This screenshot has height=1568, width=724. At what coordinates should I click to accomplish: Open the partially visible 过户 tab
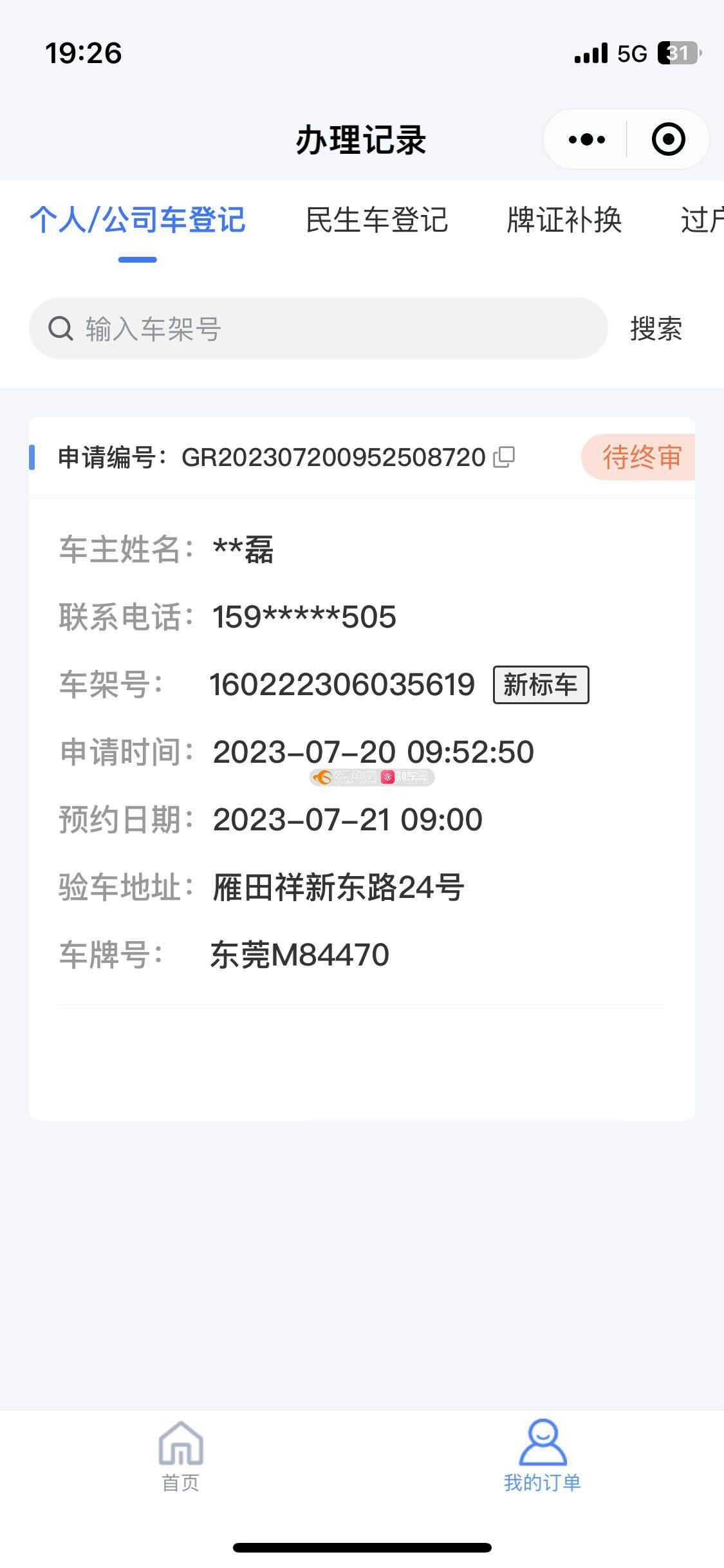[x=702, y=220]
